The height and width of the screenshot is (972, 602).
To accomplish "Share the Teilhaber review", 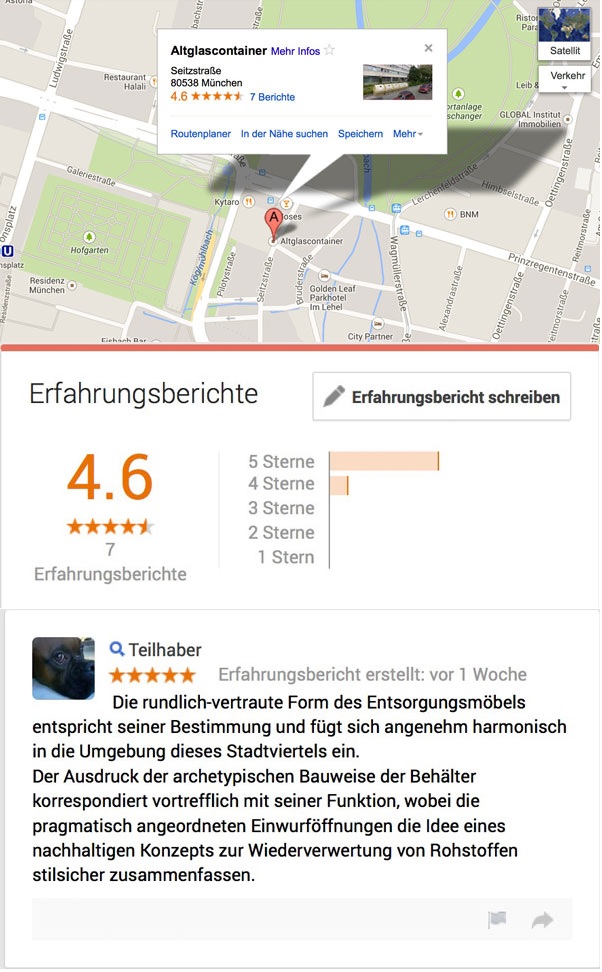I will [542, 919].
